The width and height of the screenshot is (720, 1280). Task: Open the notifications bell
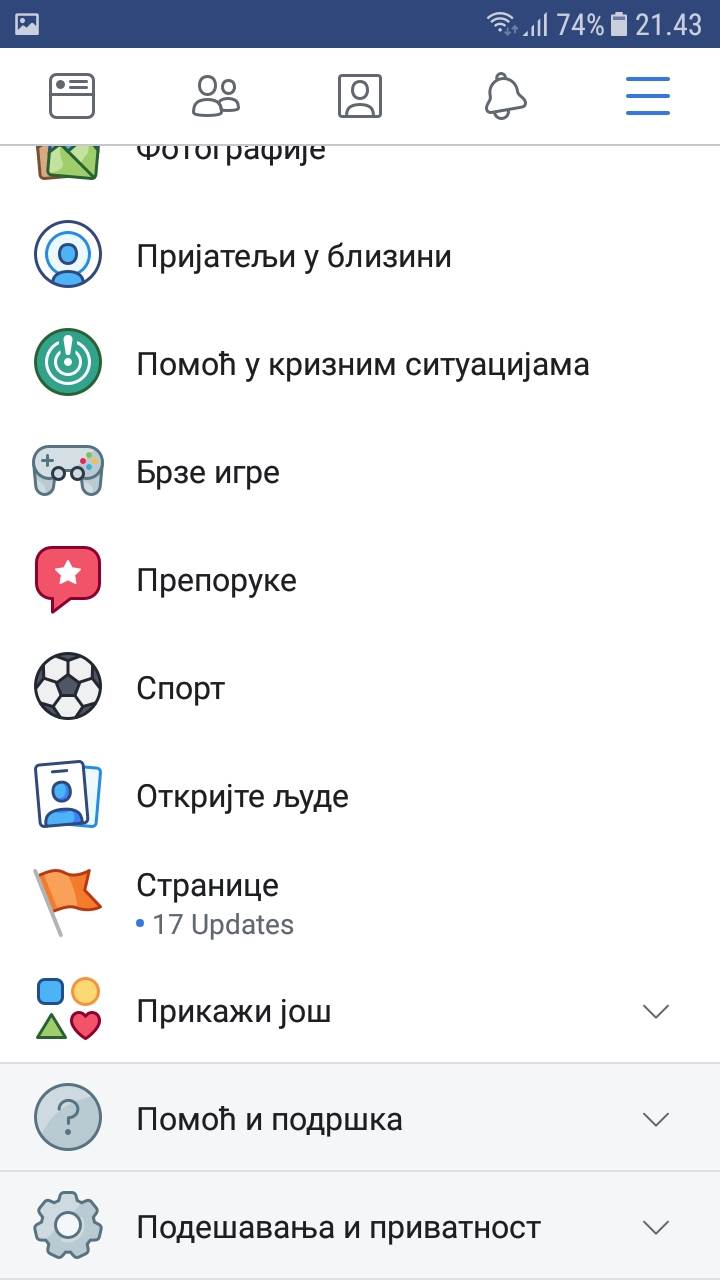pyautogui.click(x=504, y=96)
